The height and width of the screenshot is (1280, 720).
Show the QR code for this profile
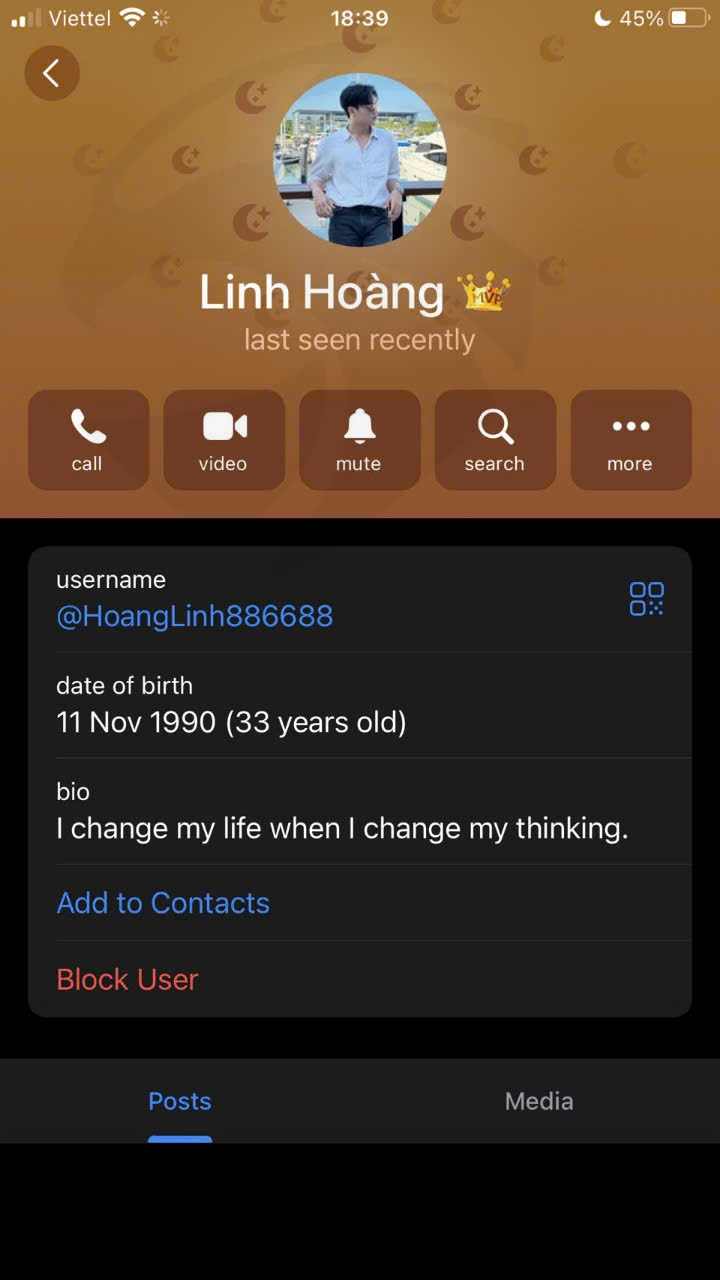pos(647,599)
